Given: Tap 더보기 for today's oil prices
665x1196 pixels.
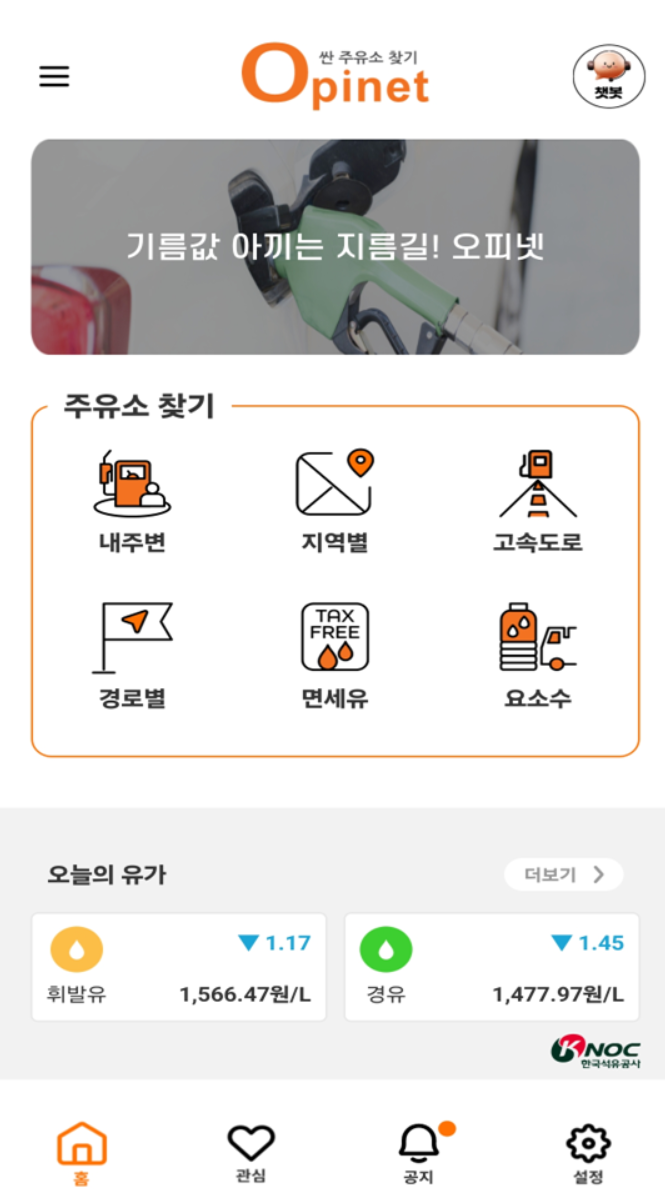Looking at the screenshot, I should coord(564,874).
